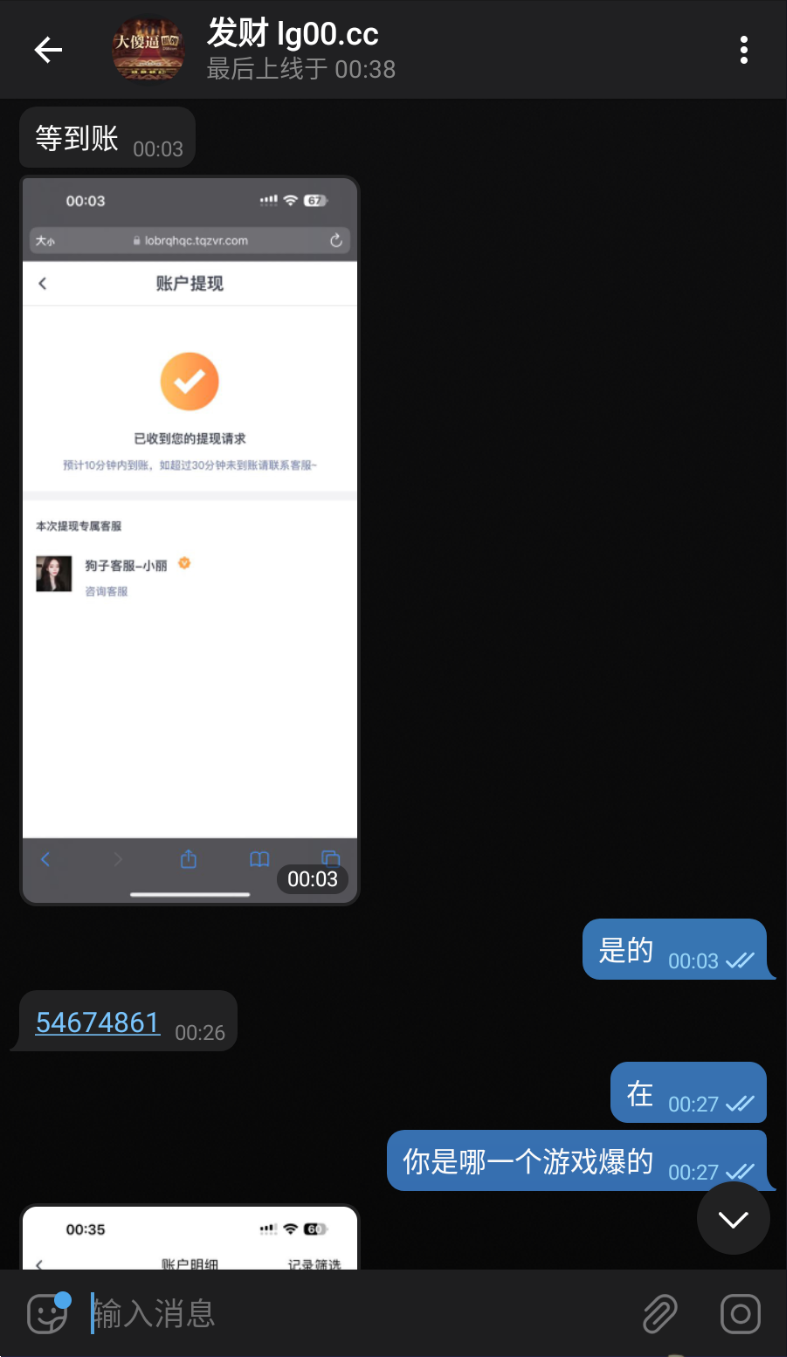
Task: Open the emoji and sticker picker
Action: pos(47,1313)
